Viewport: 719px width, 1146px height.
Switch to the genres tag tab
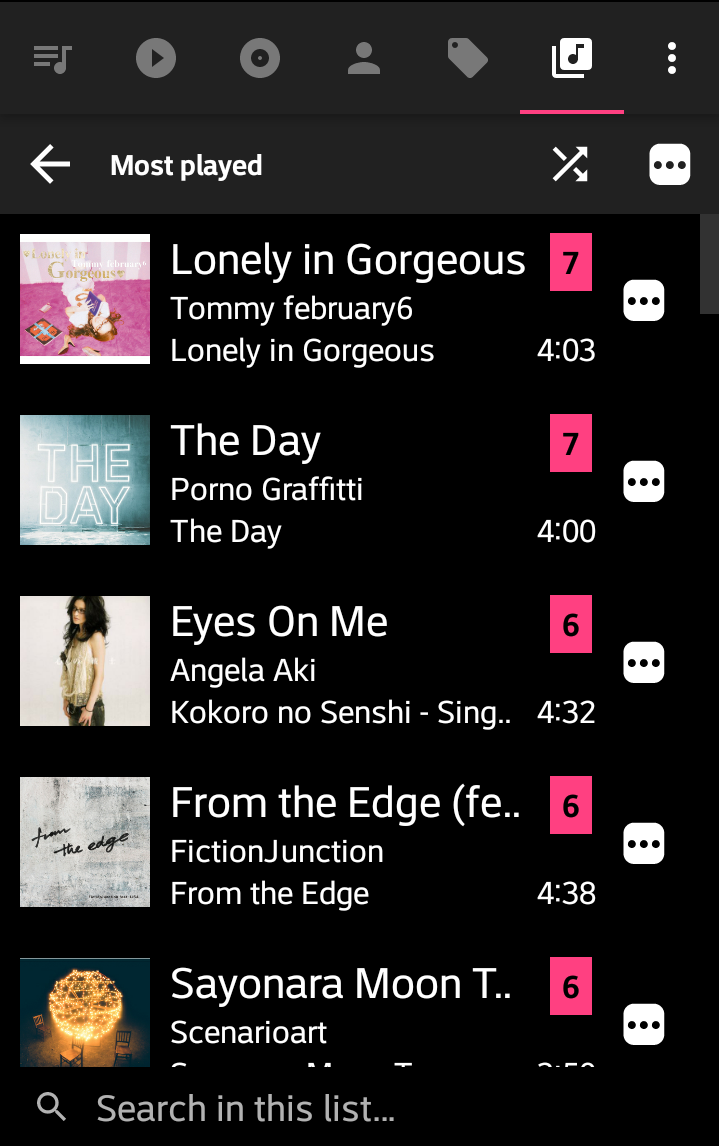point(467,59)
